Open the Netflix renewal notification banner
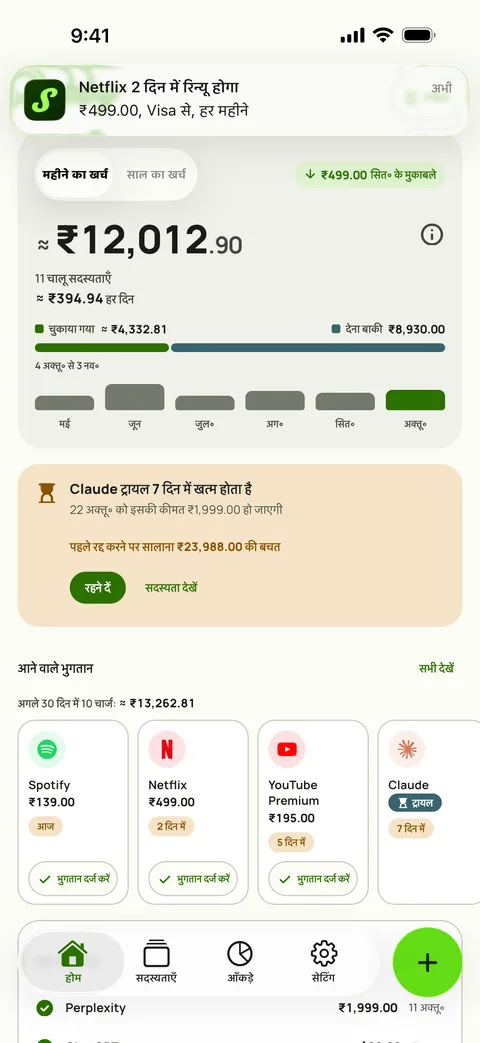Image resolution: width=480 pixels, height=1043 pixels. coord(239,100)
